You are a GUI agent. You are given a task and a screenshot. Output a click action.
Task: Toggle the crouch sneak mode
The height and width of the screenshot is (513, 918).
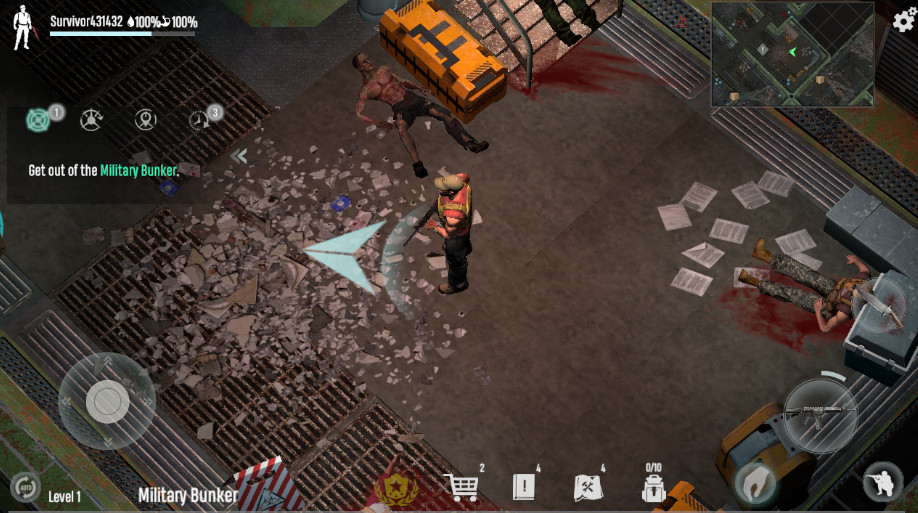883,483
